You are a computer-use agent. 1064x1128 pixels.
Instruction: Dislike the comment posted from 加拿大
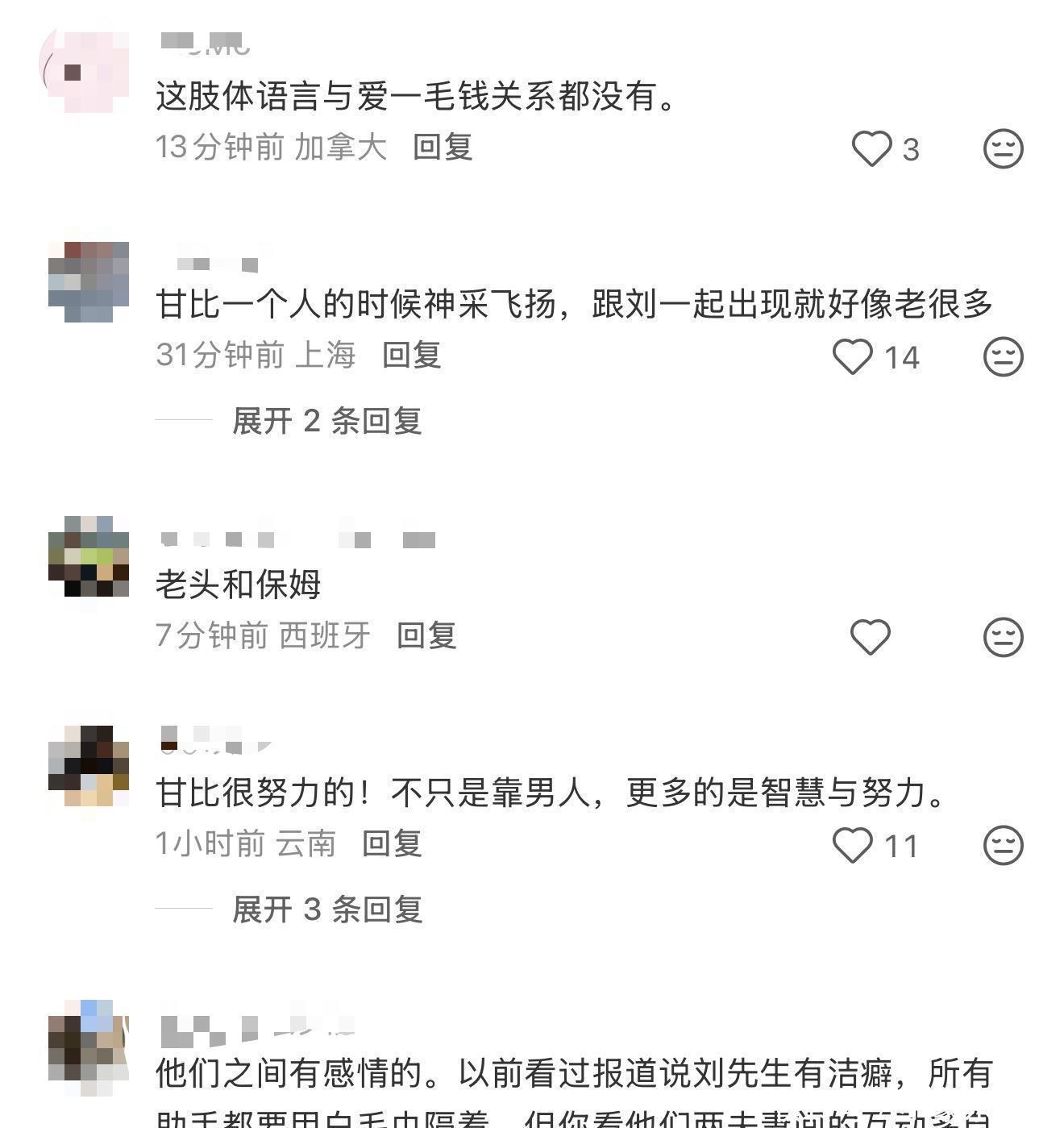coord(1003,149)
